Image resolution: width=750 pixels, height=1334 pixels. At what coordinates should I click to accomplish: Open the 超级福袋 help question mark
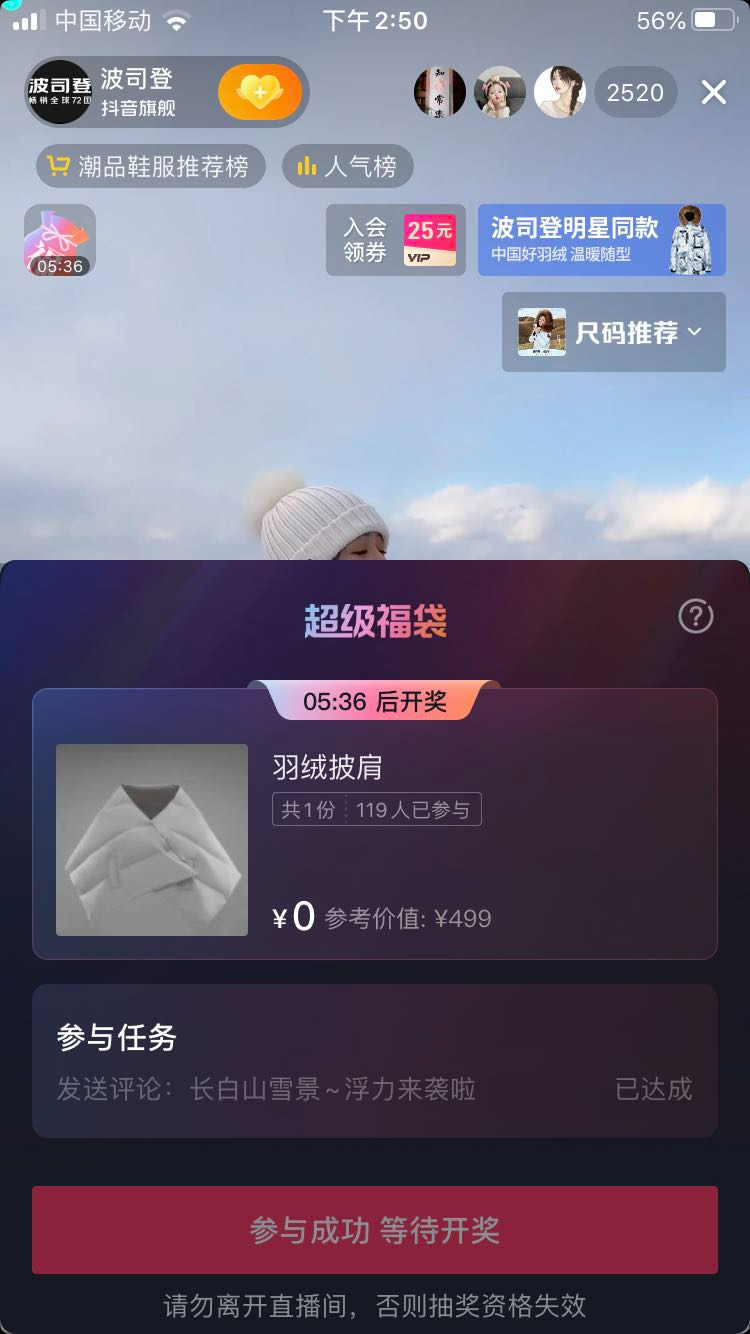point(695,616)
